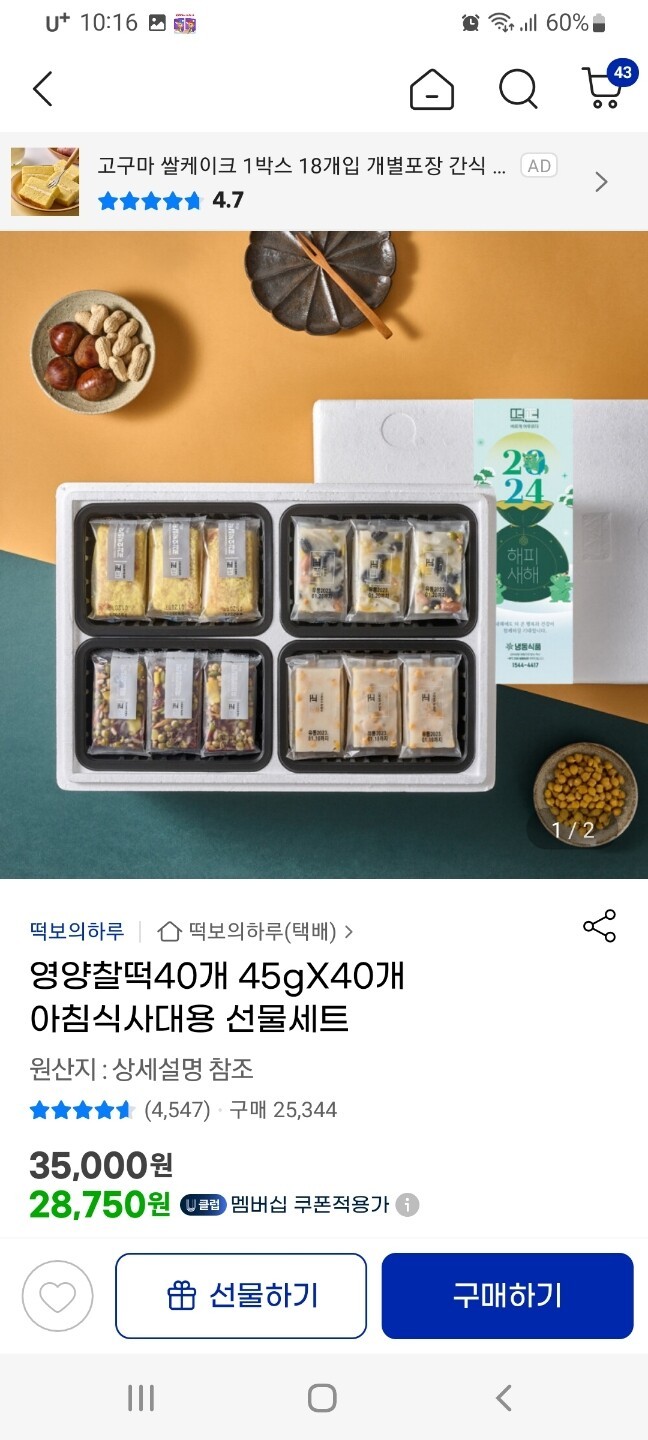
Task: Add product to wishlist heart
Action: click(x=57, y=1296)
